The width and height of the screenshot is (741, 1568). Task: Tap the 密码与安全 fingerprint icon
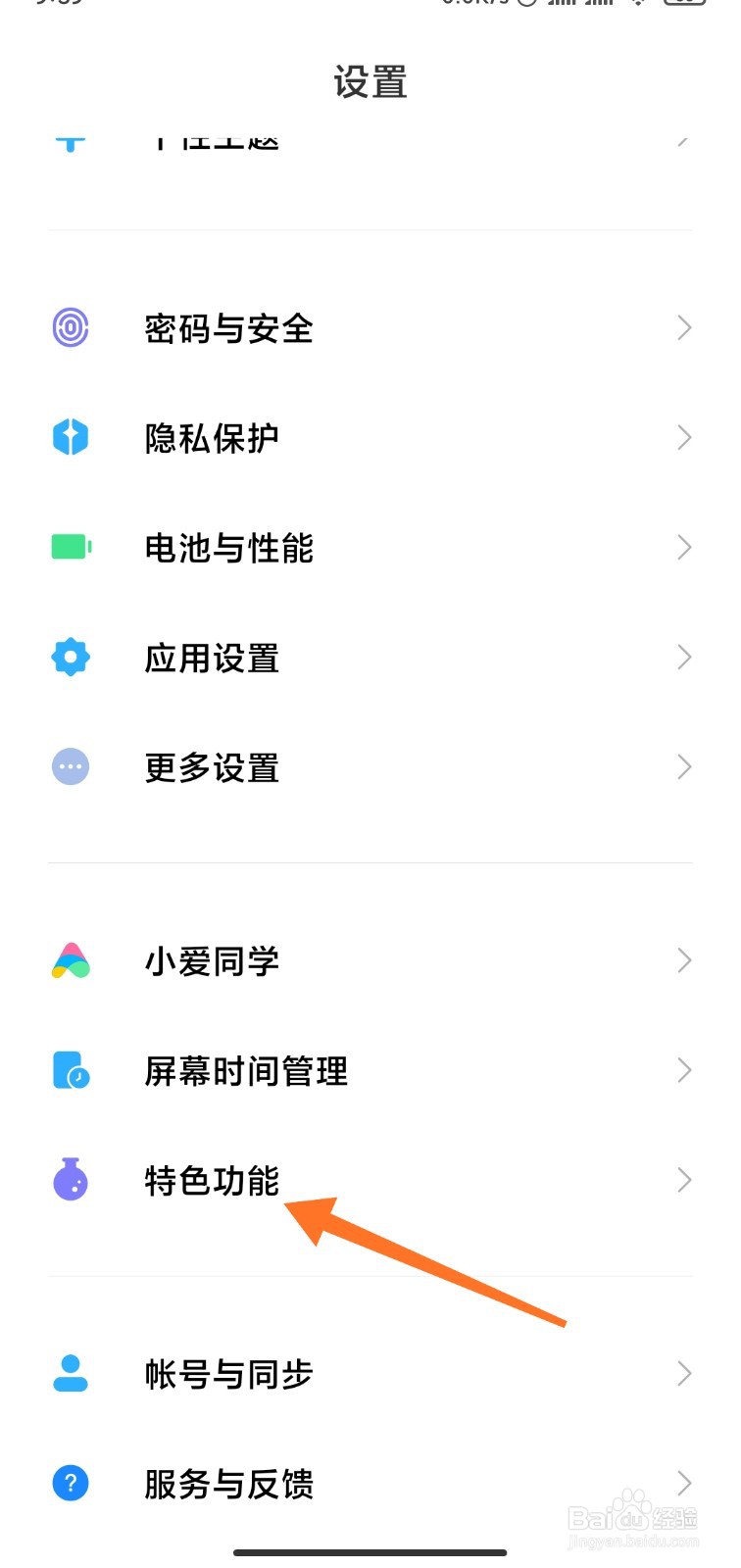point(70,328)
